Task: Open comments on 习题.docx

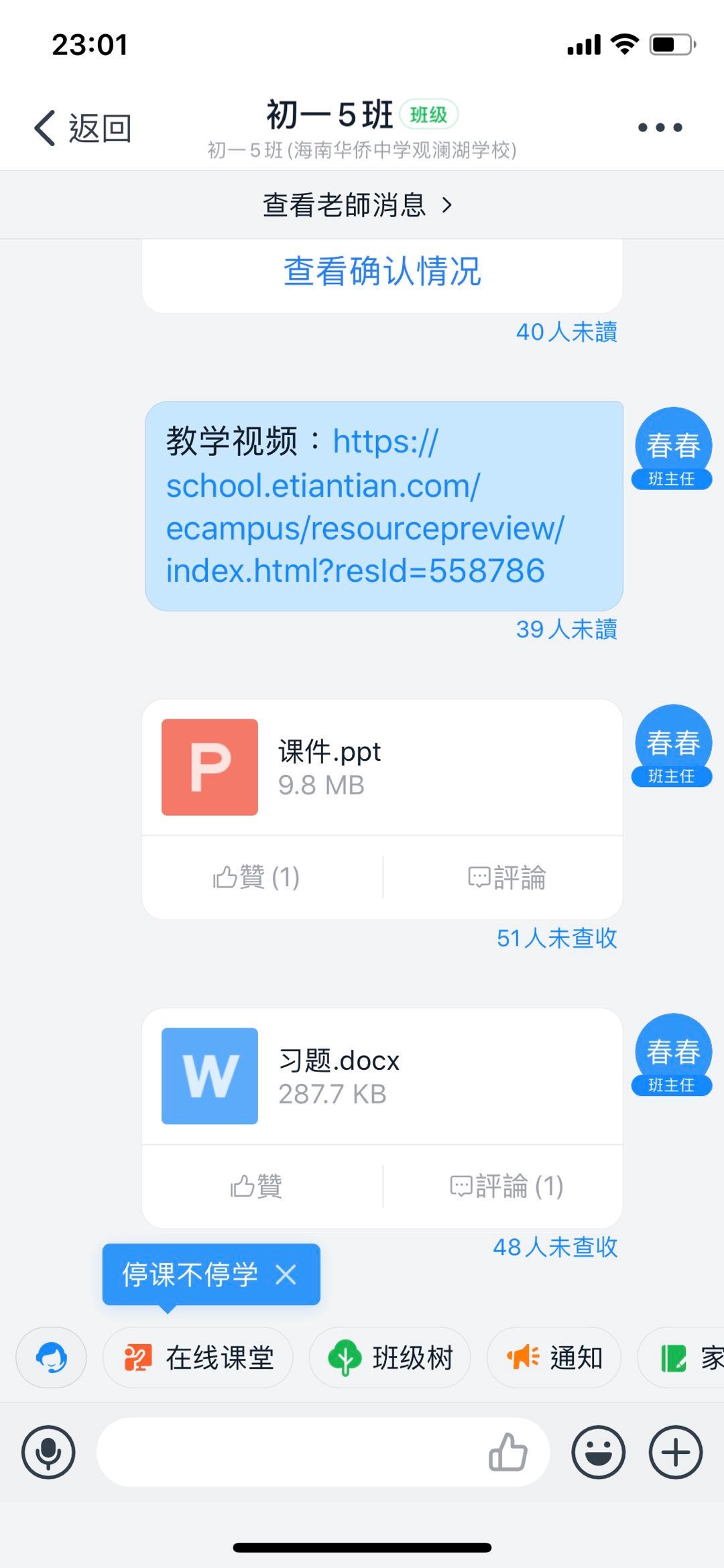Action: coord(507,1186)
